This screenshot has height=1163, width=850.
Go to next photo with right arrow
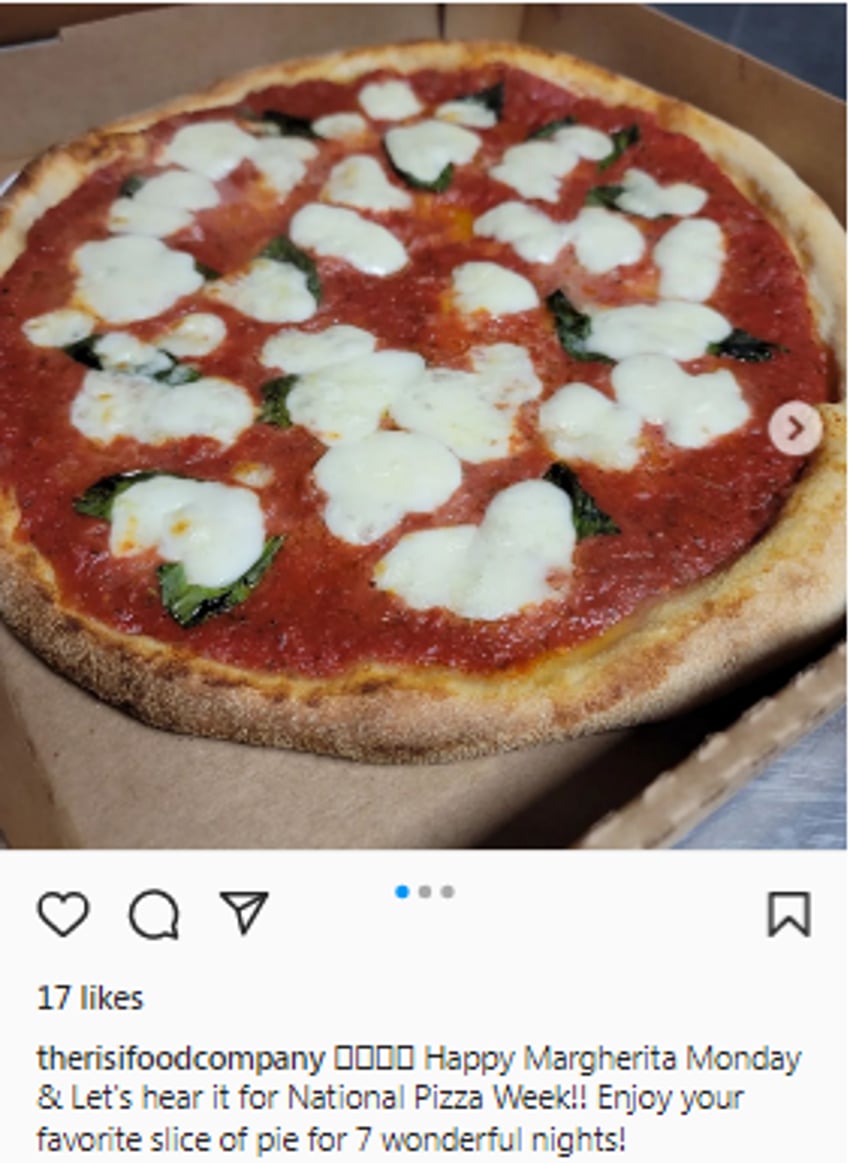click(795, 429)
